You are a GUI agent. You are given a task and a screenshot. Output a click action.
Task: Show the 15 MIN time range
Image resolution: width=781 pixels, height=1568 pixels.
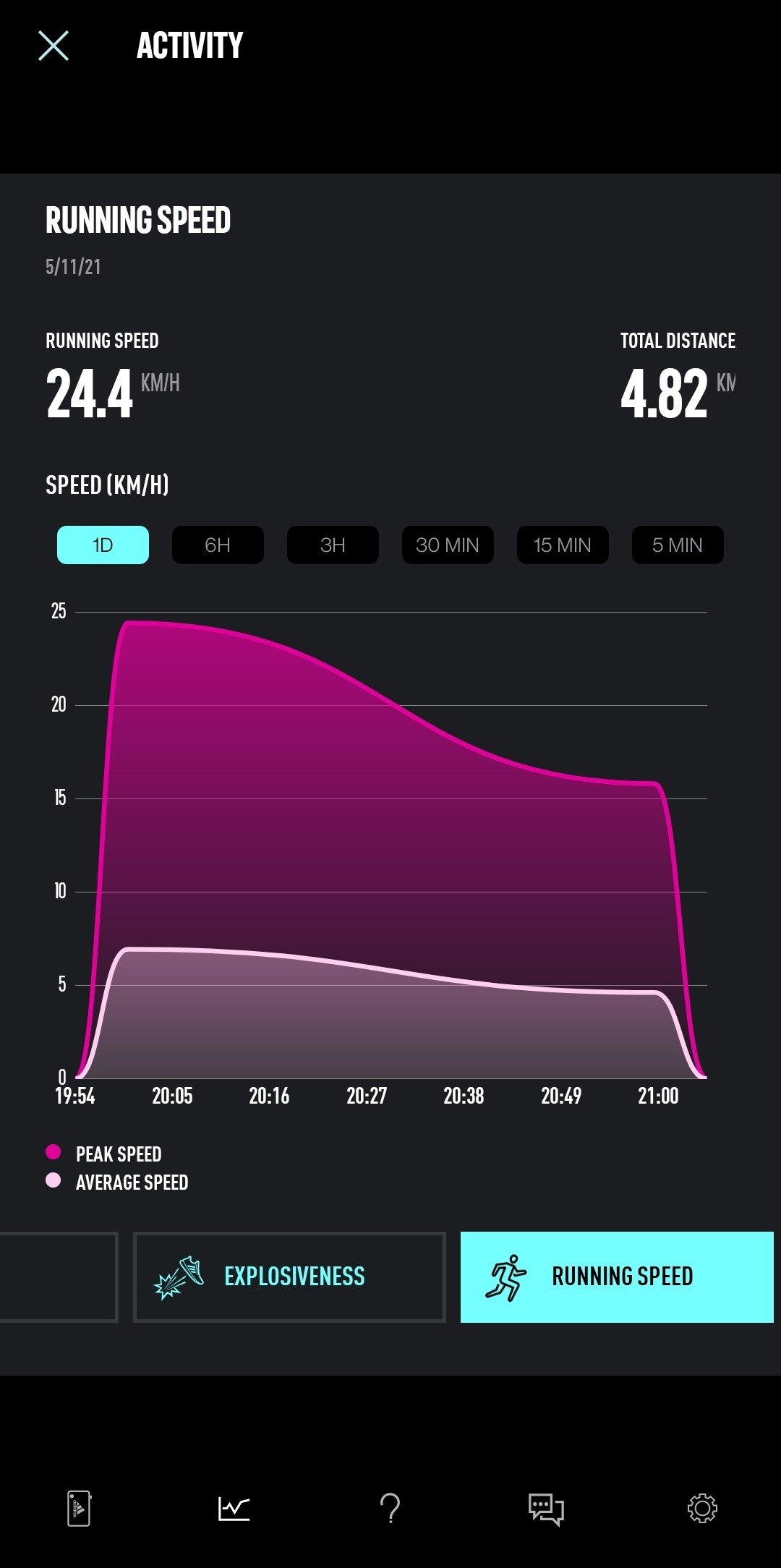(x=563, y=545)
